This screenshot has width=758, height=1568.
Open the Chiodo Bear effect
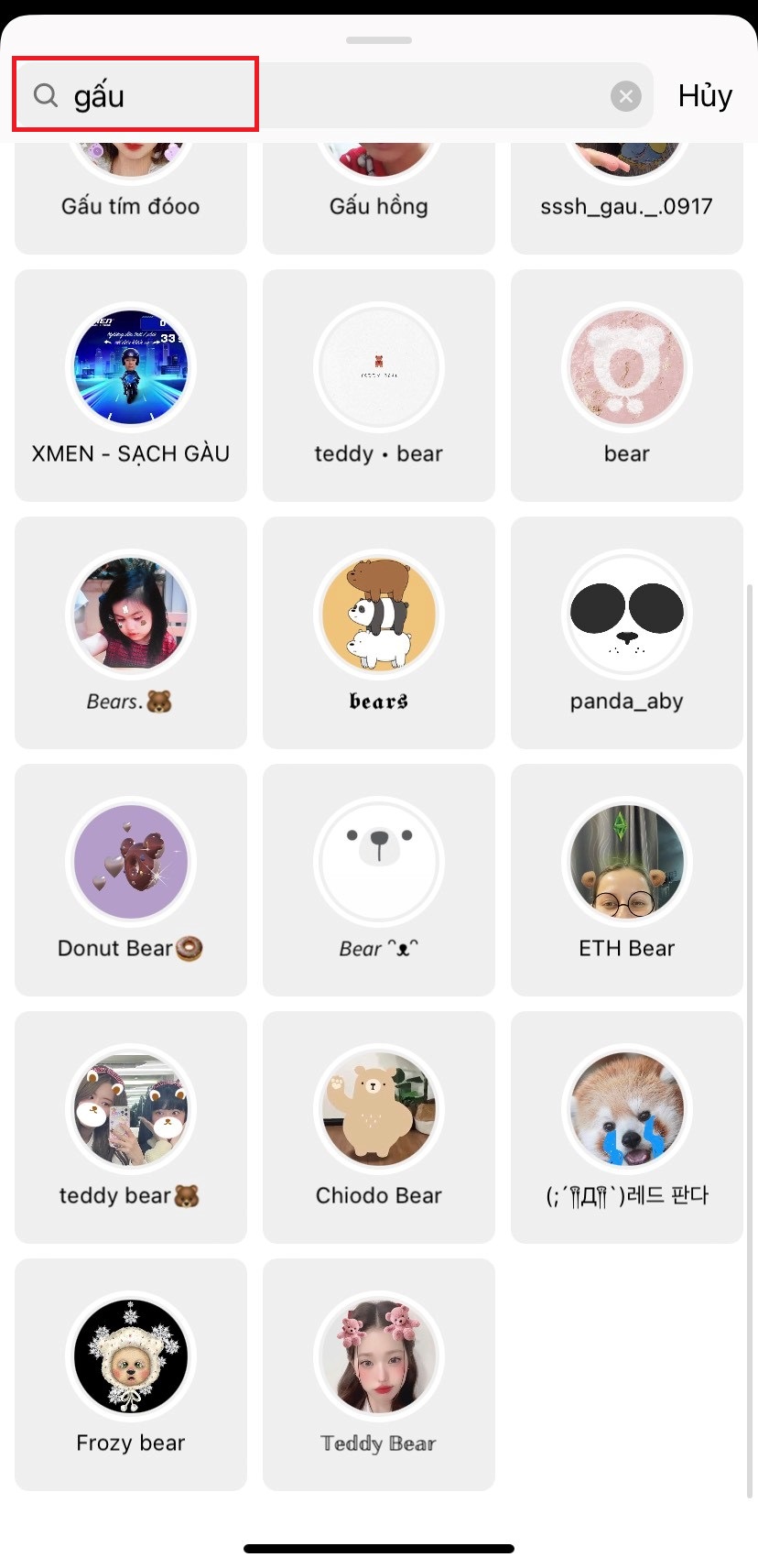pos(378,1127)
